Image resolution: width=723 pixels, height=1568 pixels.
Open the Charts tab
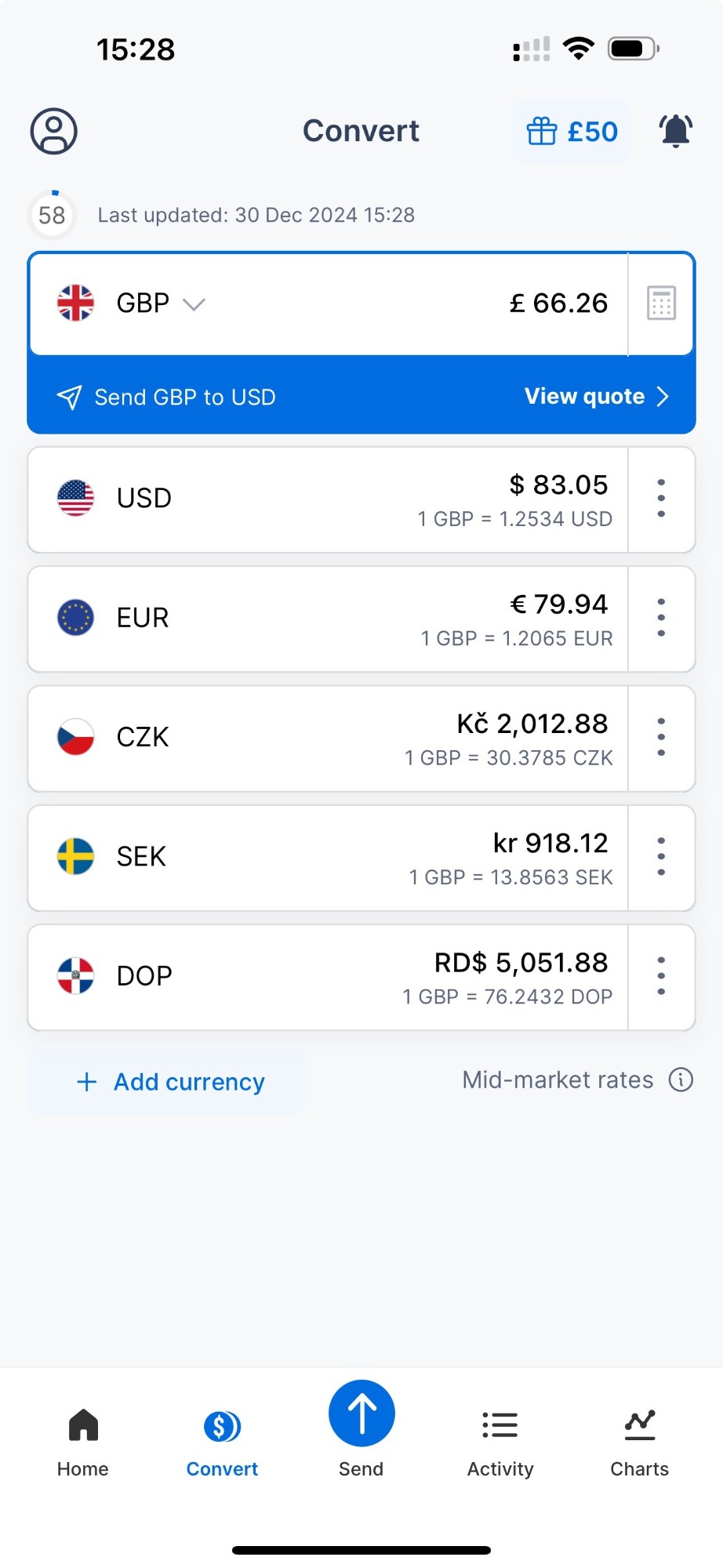[640, 1443]
